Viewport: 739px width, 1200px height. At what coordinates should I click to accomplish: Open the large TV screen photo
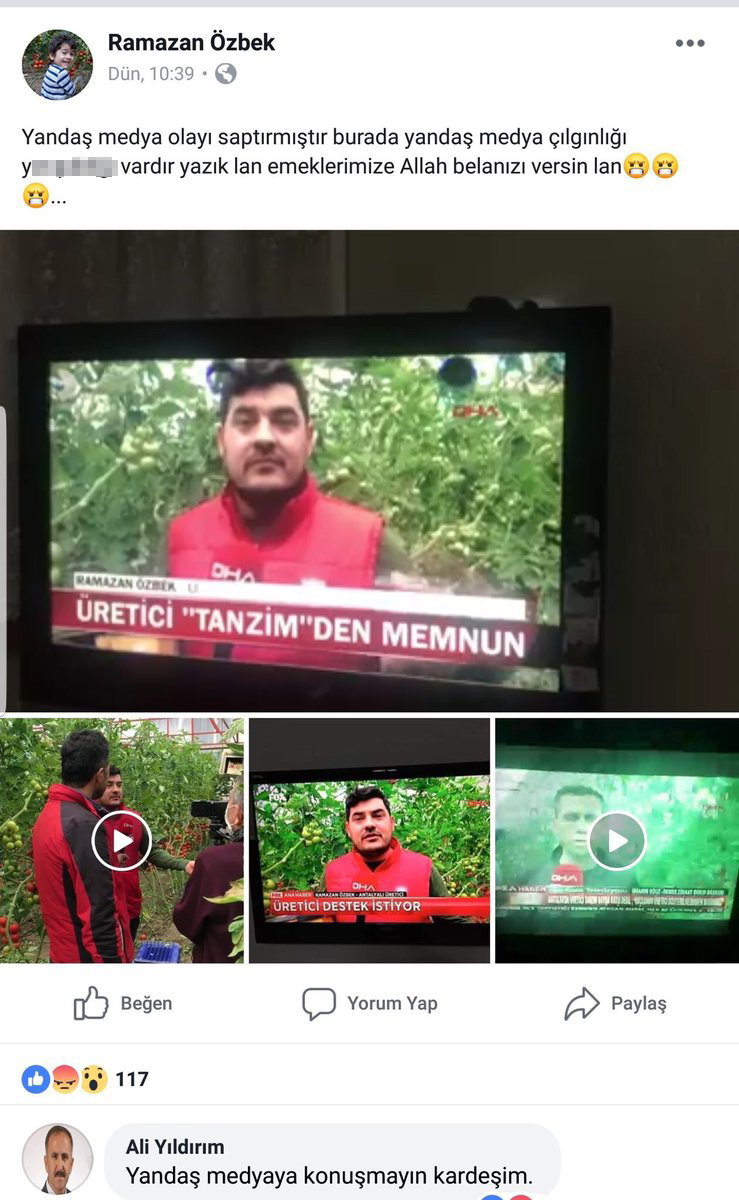point(369,470)
